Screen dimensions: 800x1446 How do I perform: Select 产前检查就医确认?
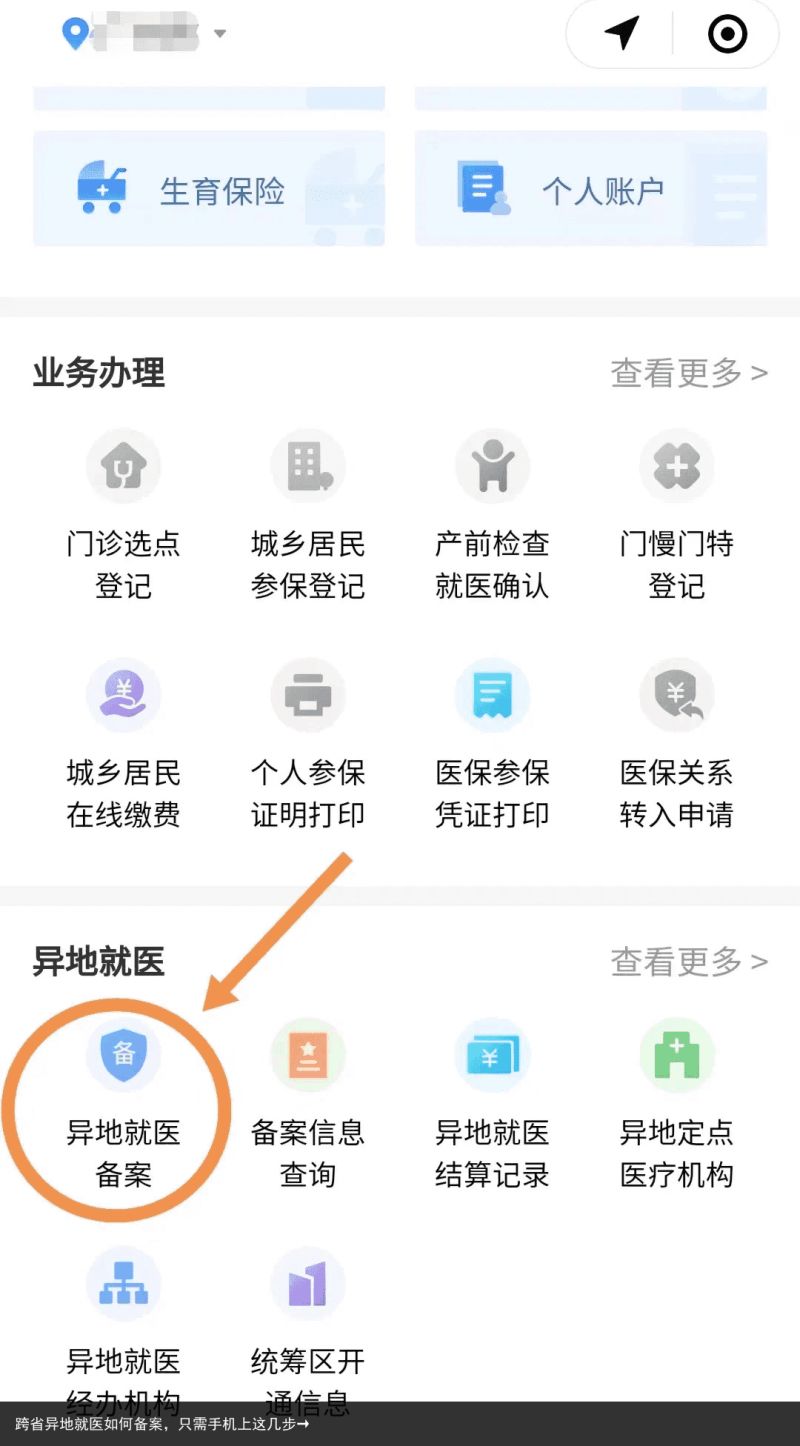pyautogui.click(x=492, y=517)
